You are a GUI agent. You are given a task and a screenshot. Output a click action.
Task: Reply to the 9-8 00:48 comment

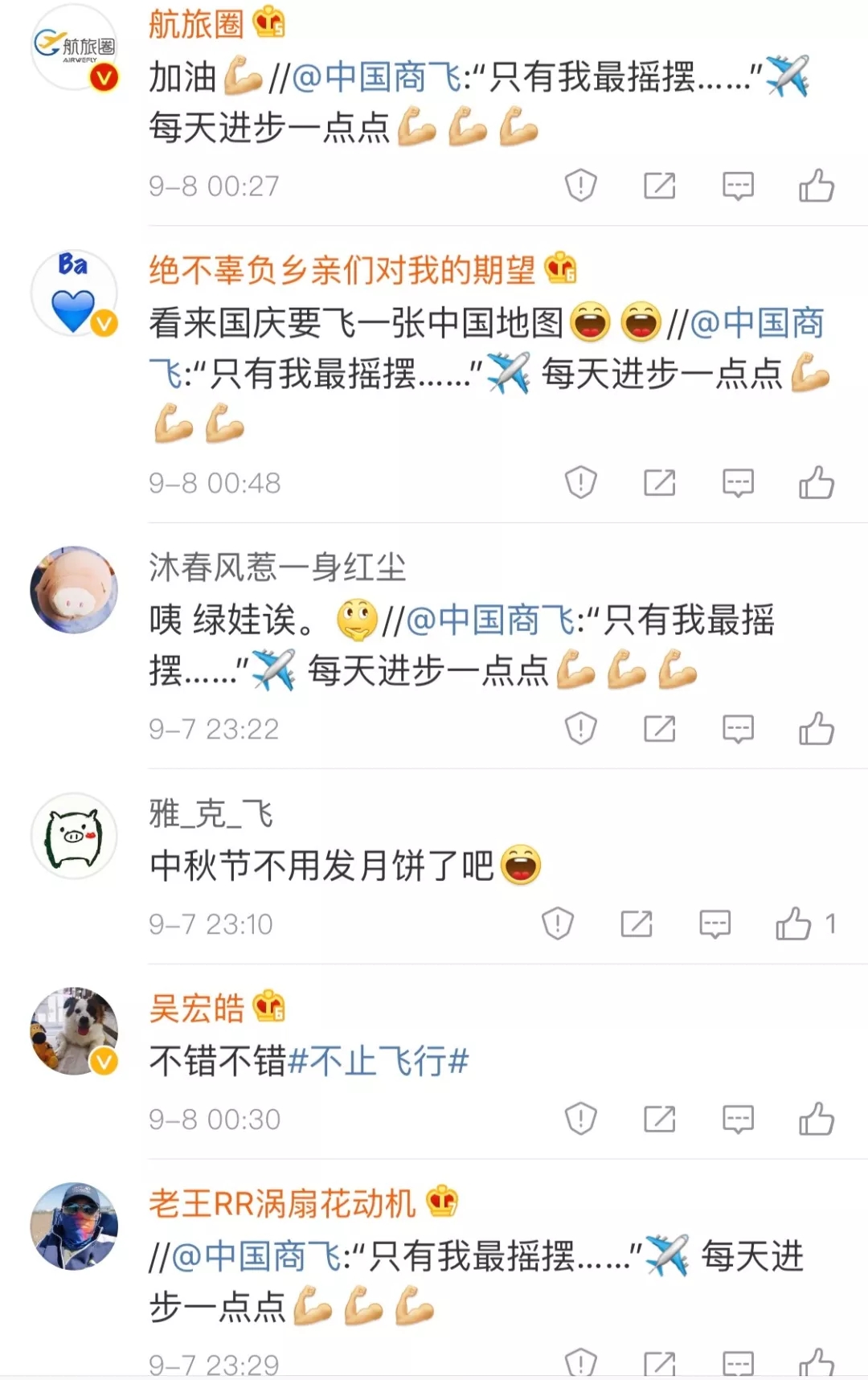click(737, 483)
